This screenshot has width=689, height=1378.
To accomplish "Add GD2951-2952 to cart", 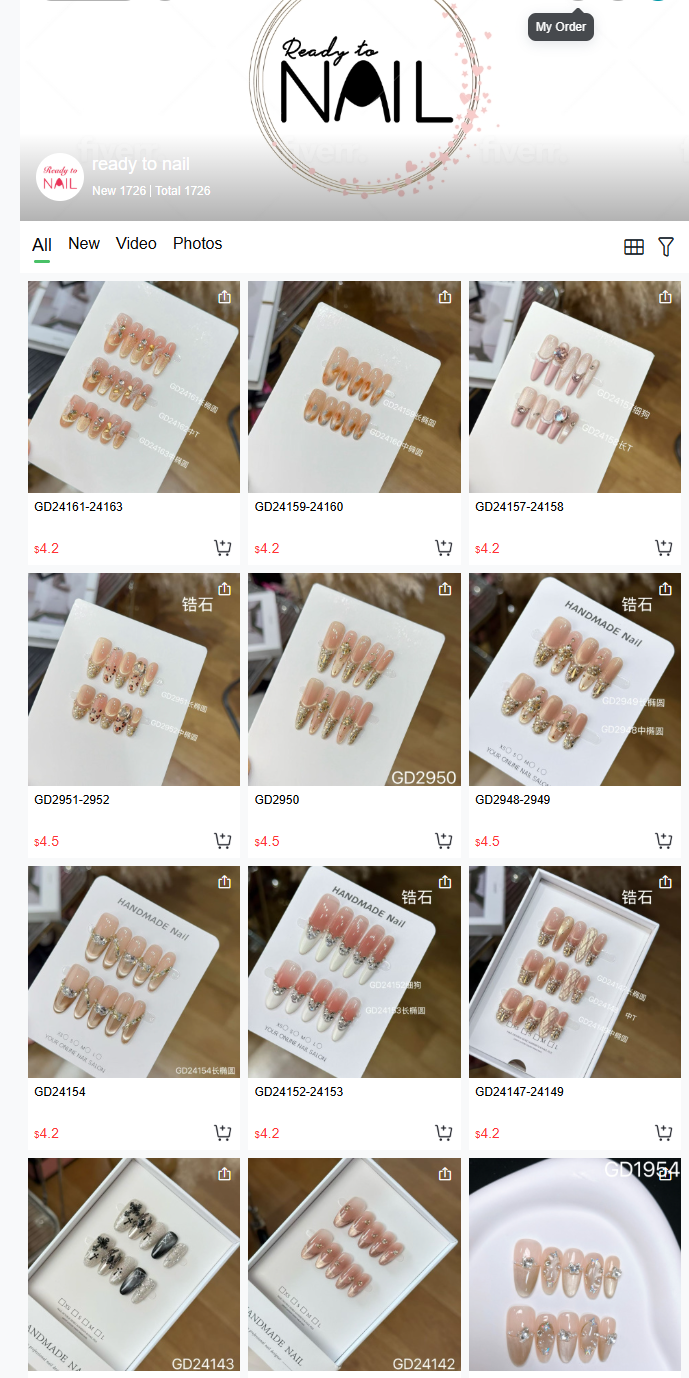I will (222, 841).
